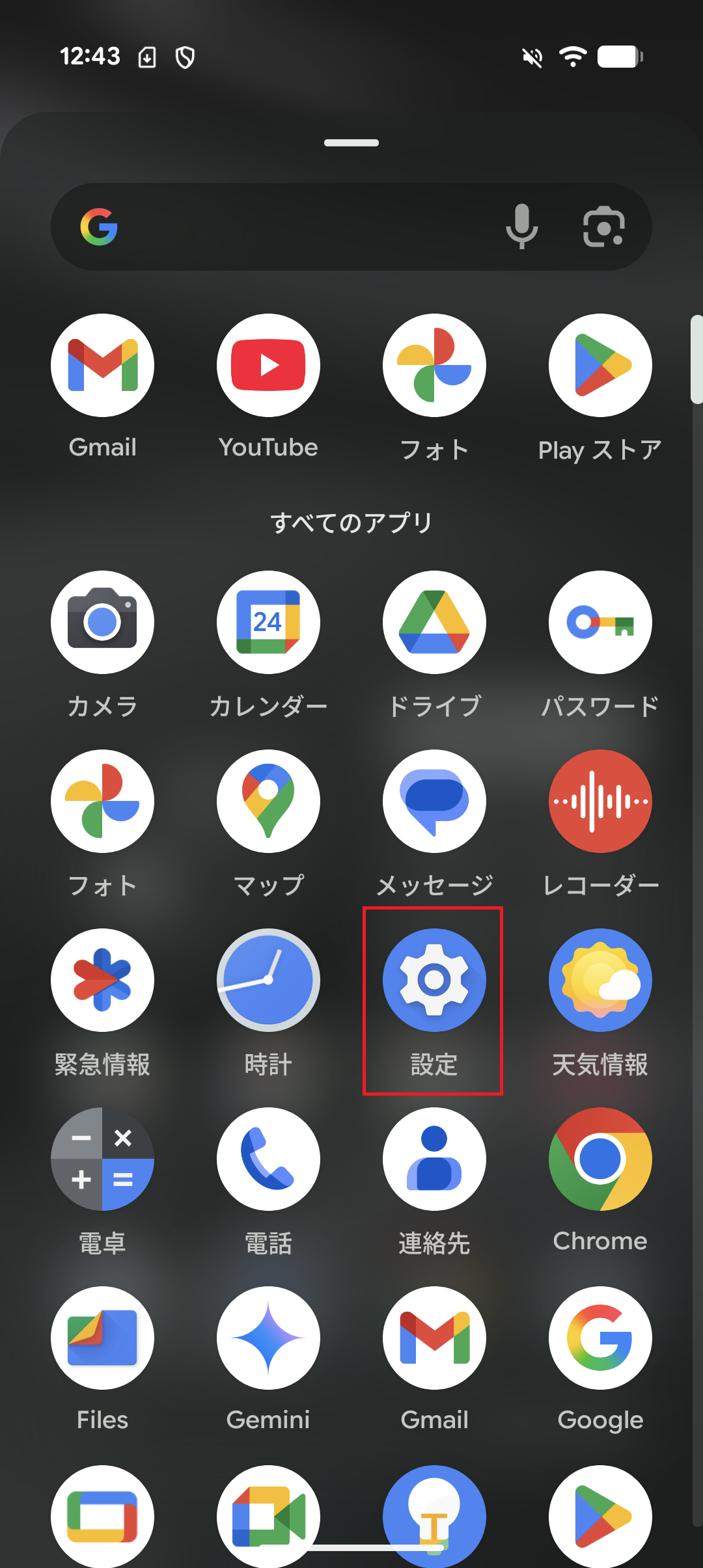This screenshot has height=1568, width=703.
Task: Check 天気情報 weather app
Action: (600, 980)
